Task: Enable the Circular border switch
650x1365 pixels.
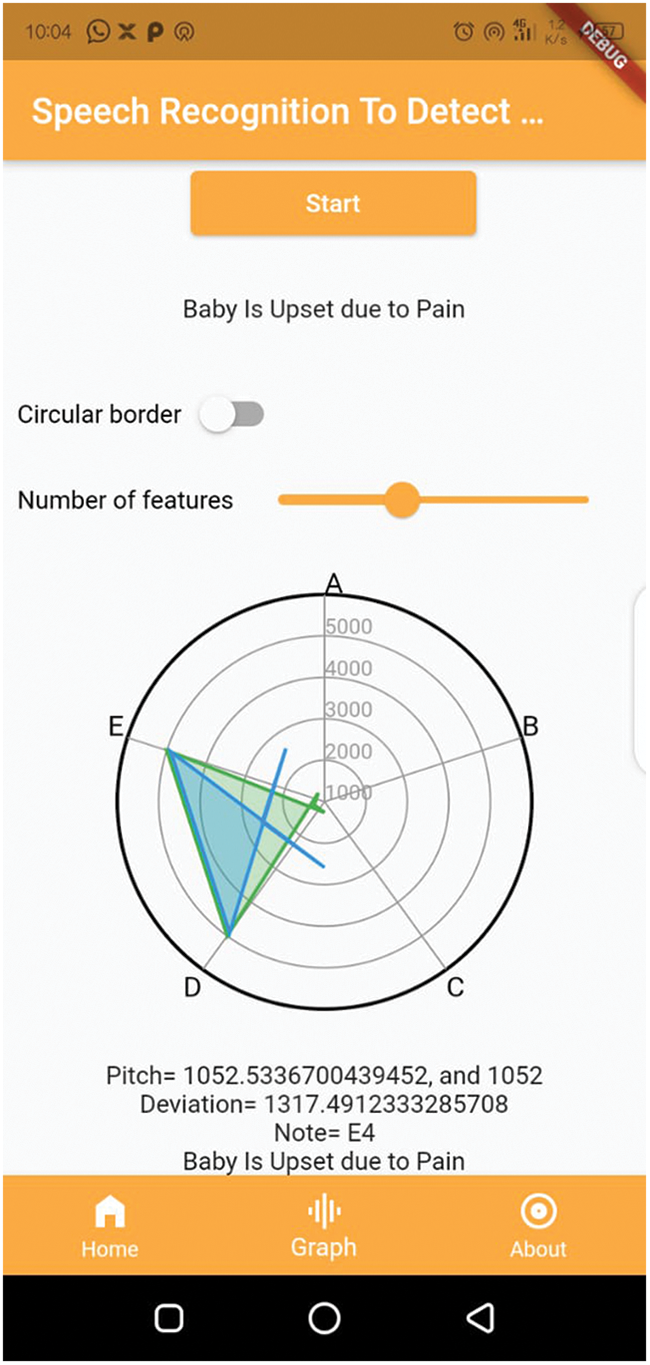Action: (232, 414)
